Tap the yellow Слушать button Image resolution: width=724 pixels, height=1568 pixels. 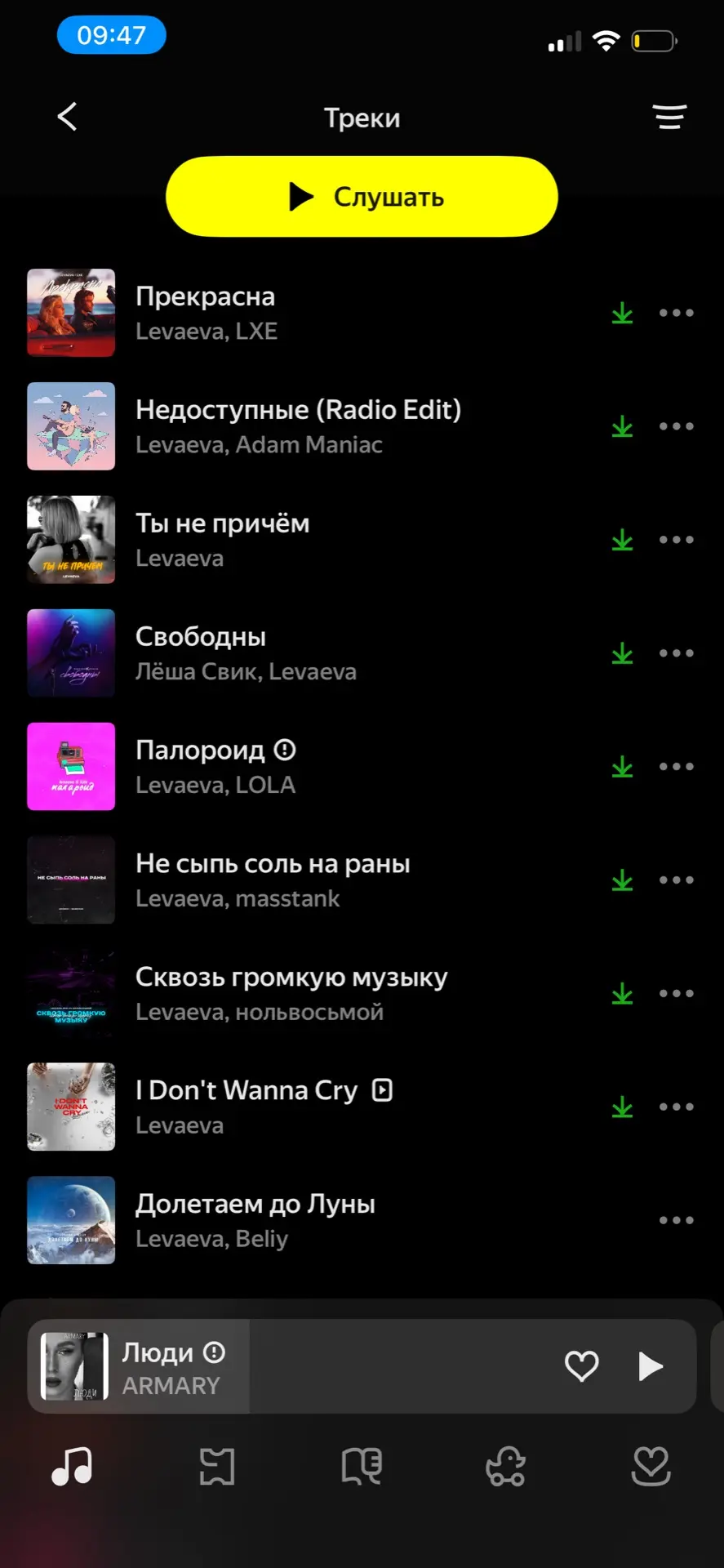(x=362, y=197)
